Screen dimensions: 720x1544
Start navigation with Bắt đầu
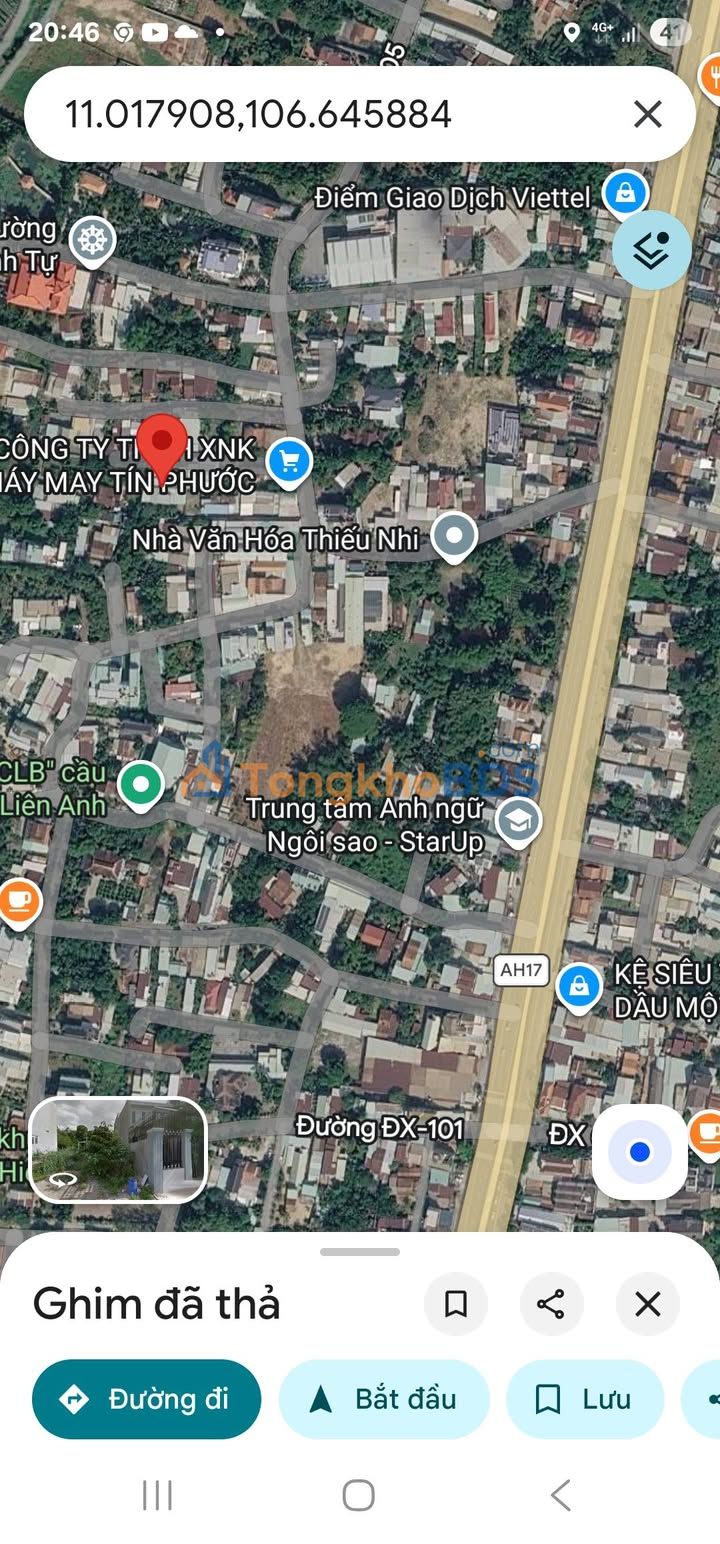pyautogui.click(x=384, y=1399)
